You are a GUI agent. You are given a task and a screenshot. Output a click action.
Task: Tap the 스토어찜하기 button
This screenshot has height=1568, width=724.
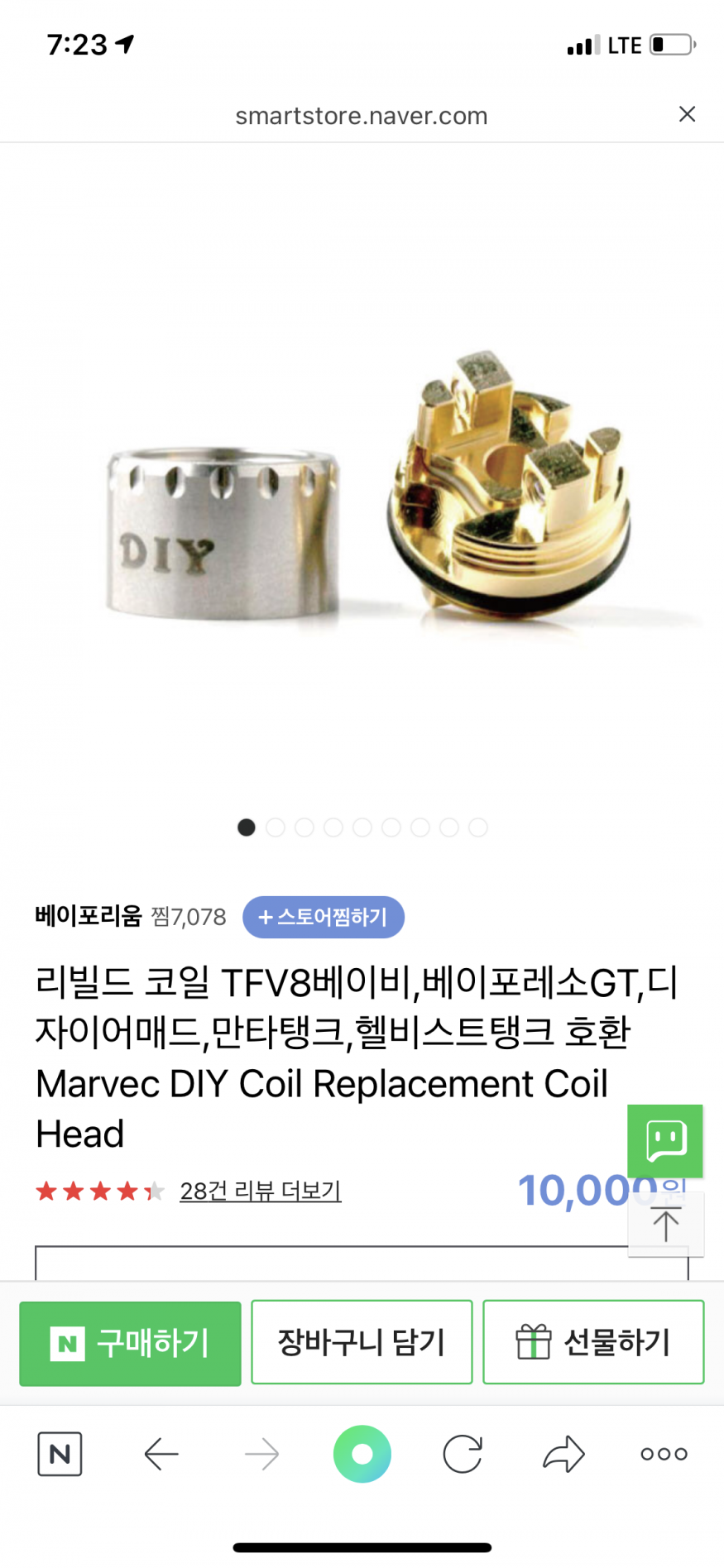[323, 917]
